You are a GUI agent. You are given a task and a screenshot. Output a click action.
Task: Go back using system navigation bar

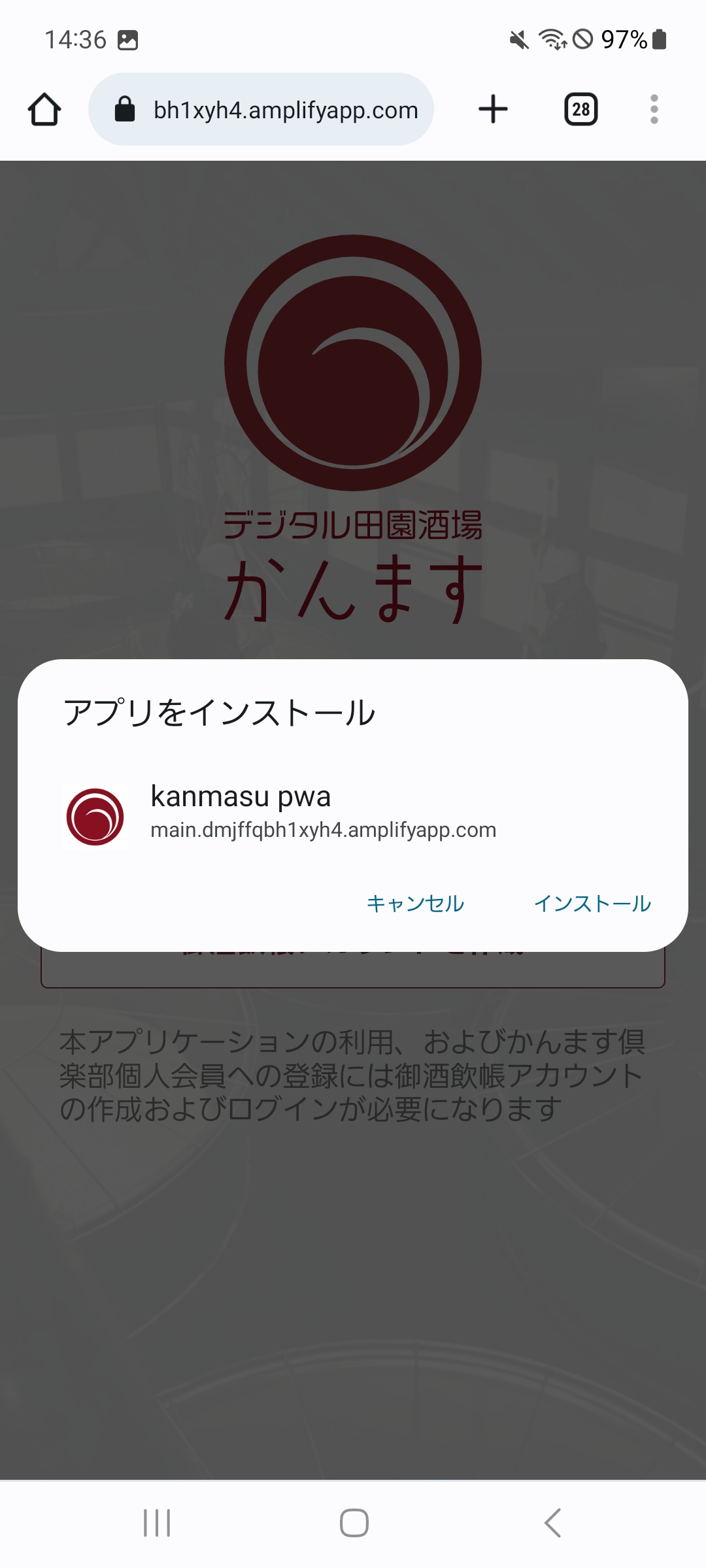(x=552, y=1523)
